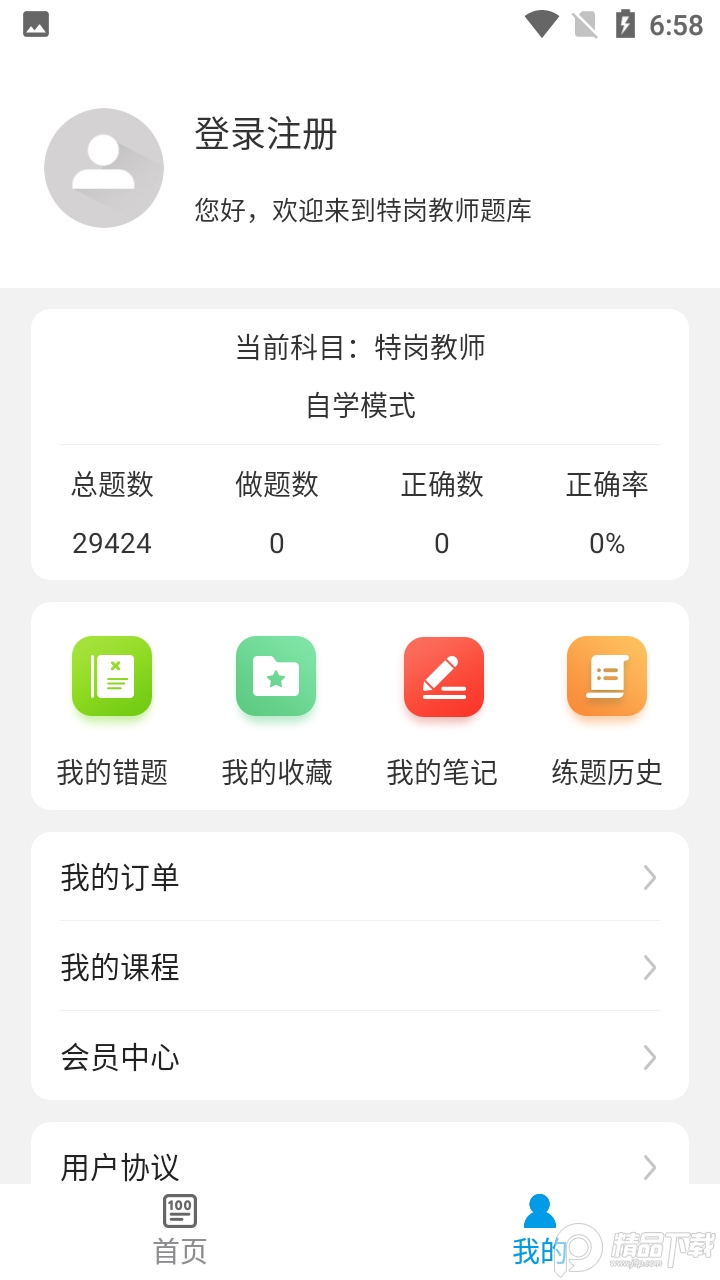Tap 登录注册 to log in

(x=265, y=135)
